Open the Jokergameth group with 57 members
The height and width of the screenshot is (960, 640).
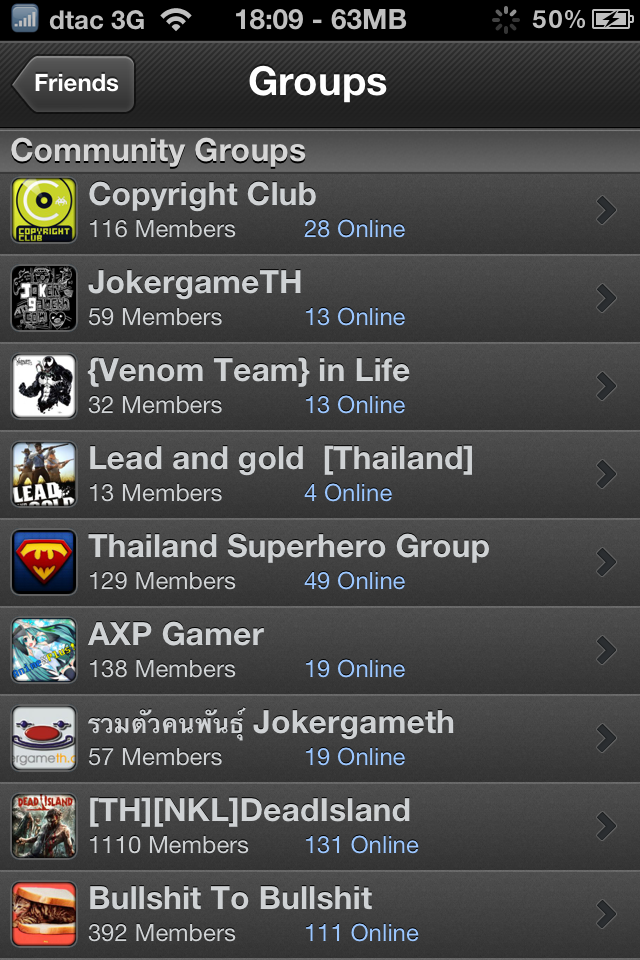(320, 739)
